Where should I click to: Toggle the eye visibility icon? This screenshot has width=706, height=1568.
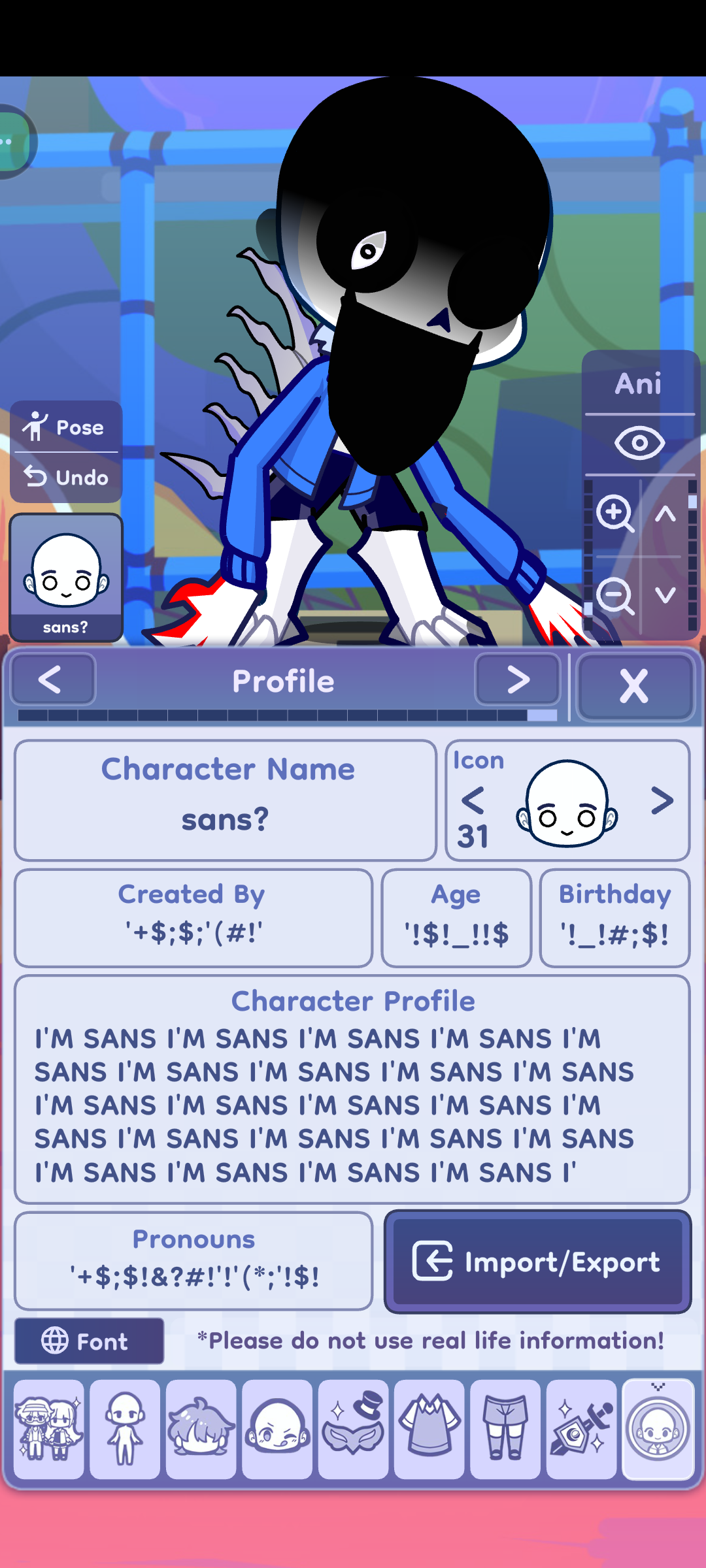pos(639,444)
